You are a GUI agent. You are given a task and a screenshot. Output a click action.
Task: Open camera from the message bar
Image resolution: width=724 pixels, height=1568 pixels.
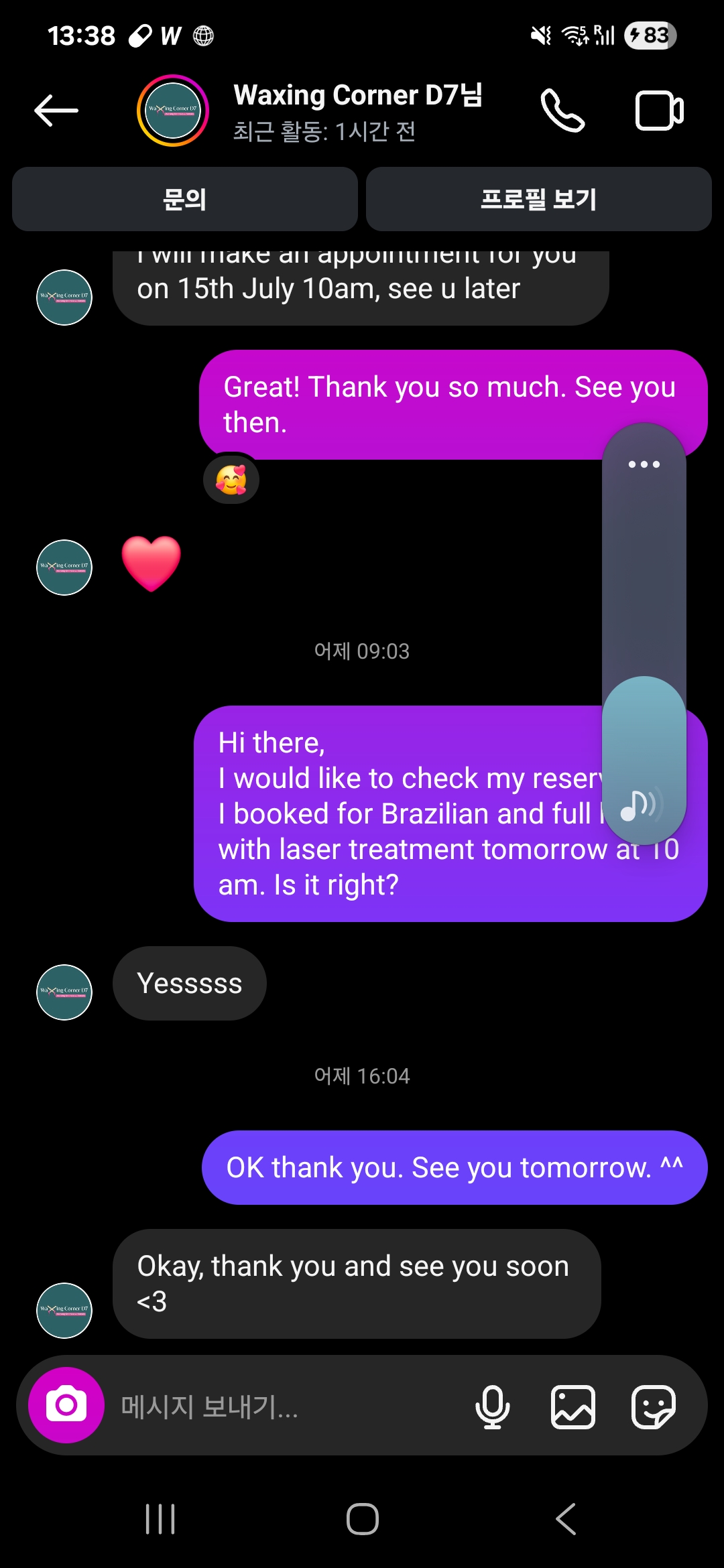tap(66, 1405)
